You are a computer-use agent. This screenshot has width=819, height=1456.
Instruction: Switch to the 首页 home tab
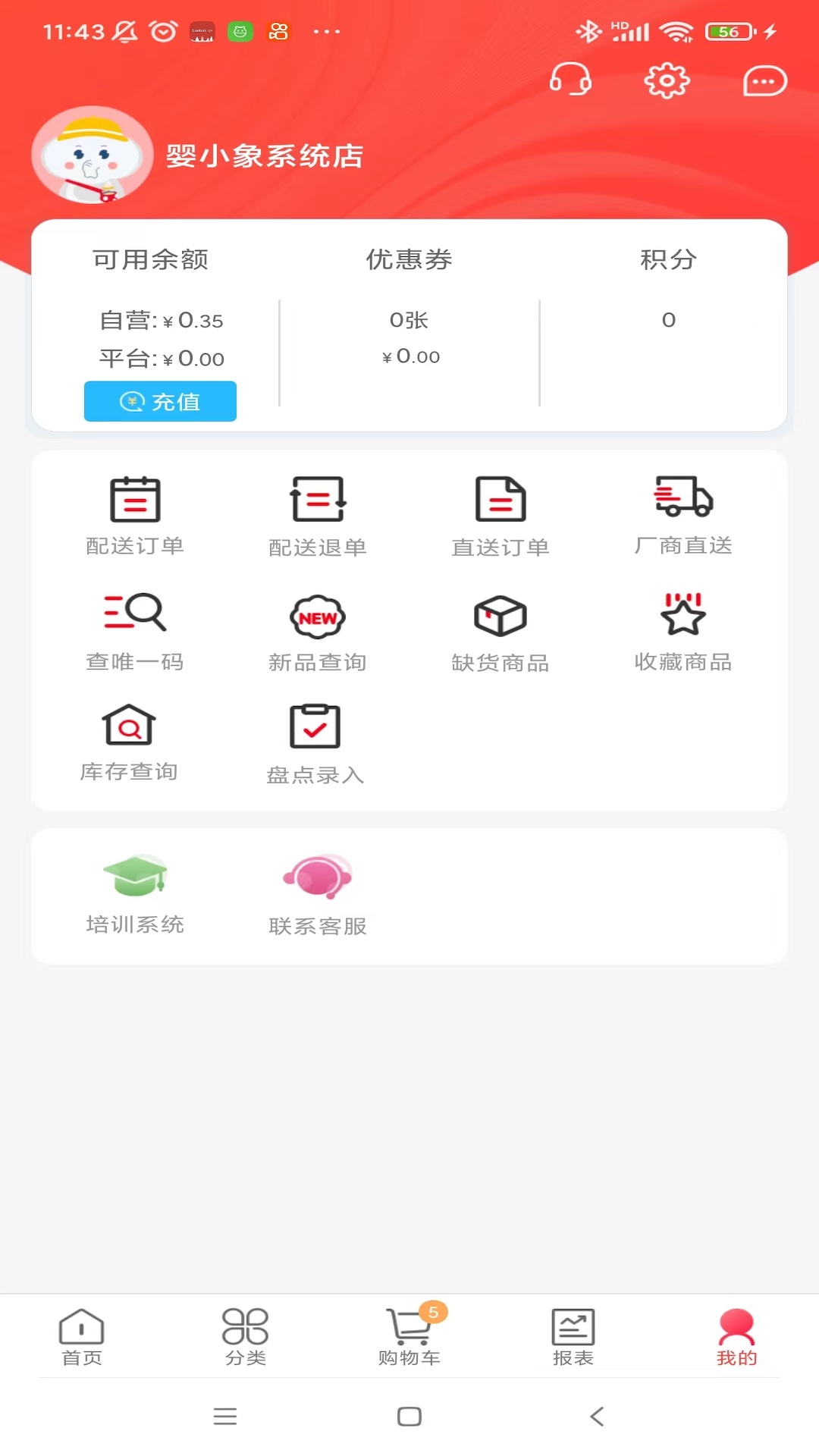[81, 1338]
